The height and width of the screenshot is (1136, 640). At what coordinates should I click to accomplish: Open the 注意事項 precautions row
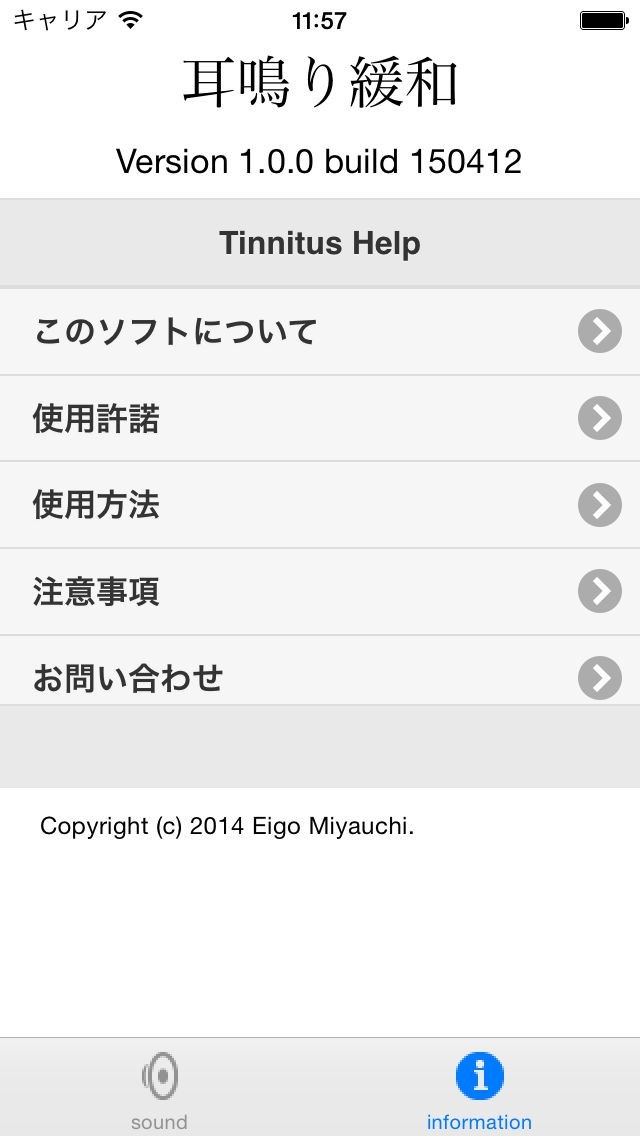[x=320, y=592]
